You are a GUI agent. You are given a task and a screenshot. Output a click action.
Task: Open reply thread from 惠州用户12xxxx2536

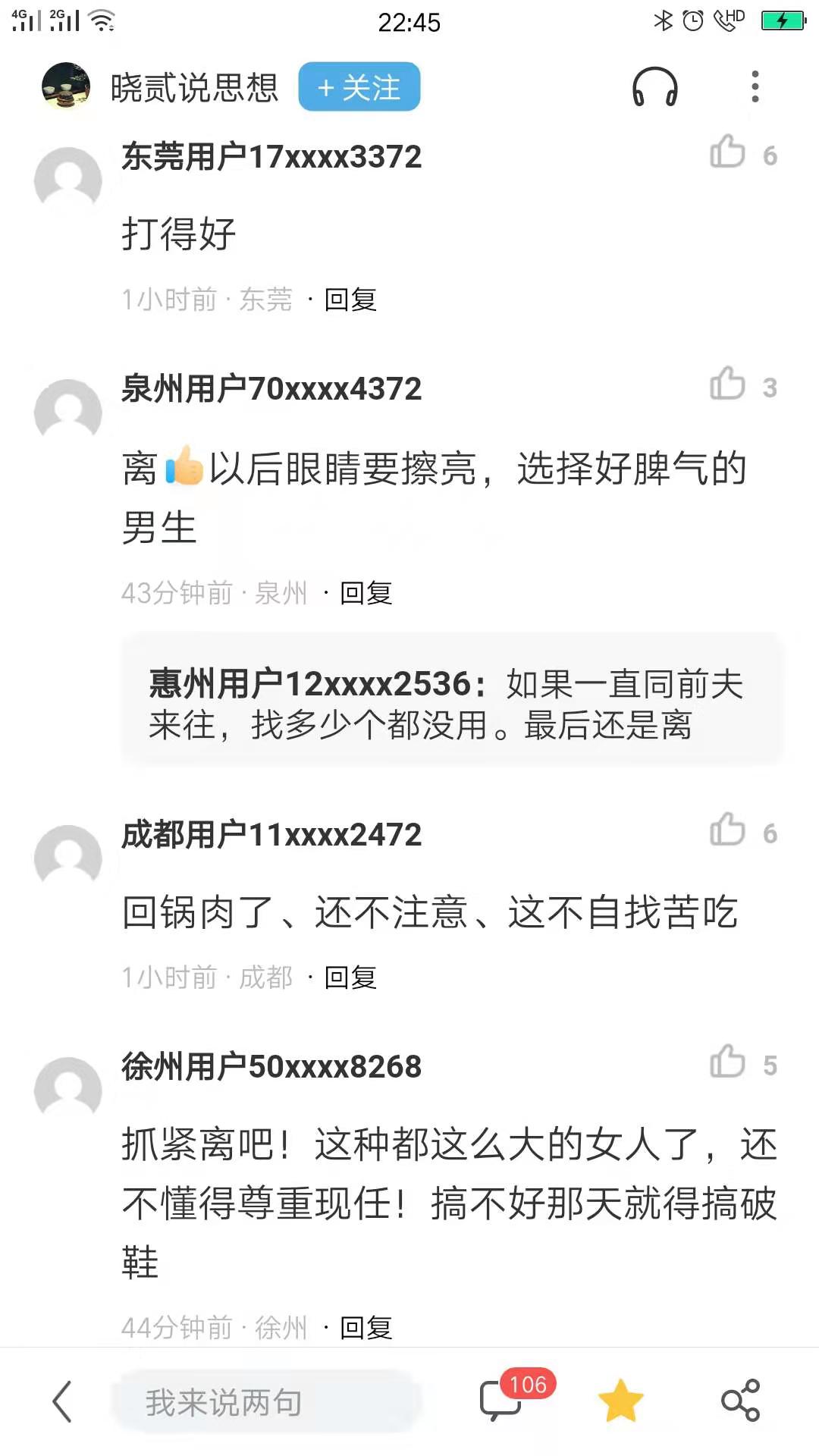451,703
